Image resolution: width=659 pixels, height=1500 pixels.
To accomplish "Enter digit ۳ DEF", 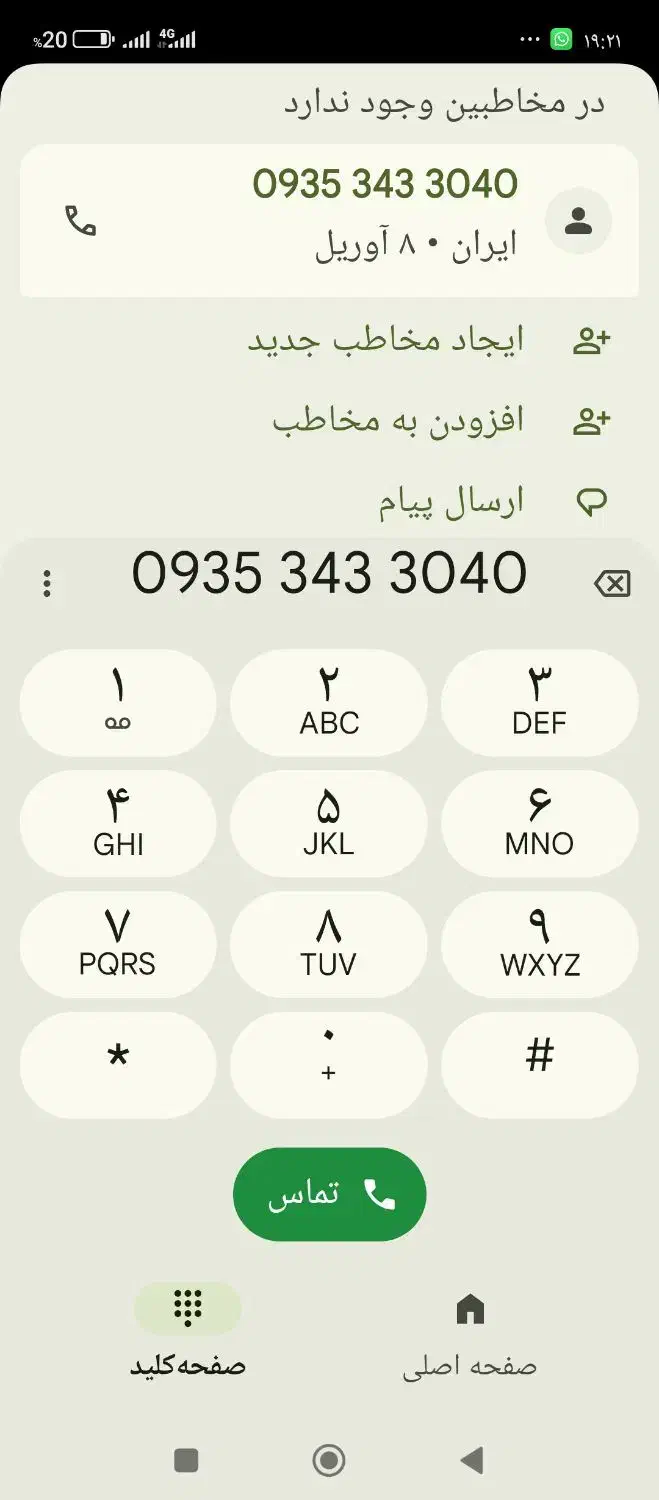I will click(x=539, y=702).
